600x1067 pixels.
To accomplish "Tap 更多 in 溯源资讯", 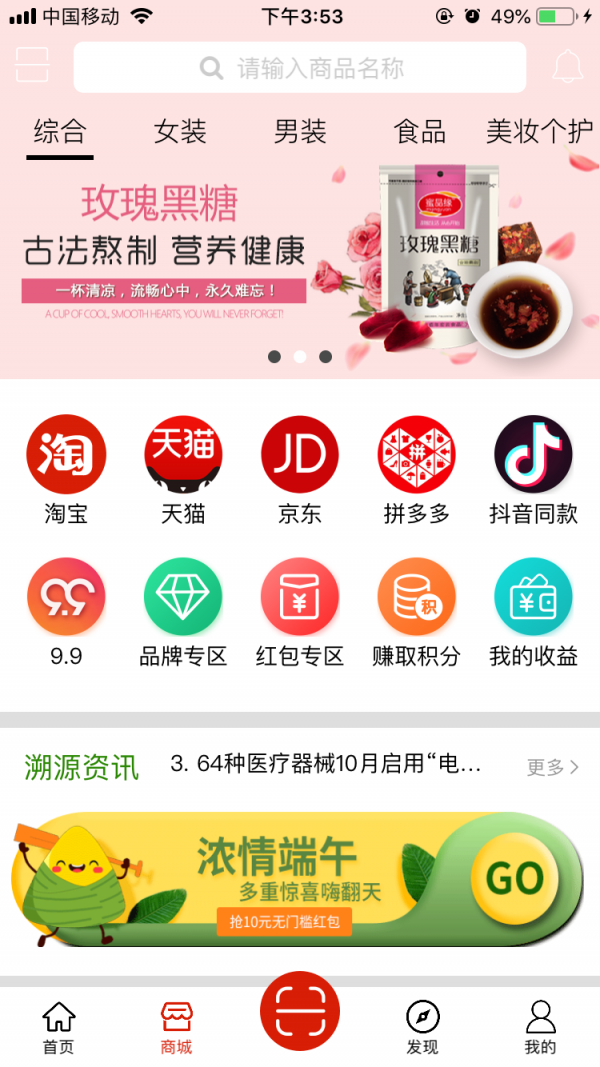I will (x=553, y=767).
